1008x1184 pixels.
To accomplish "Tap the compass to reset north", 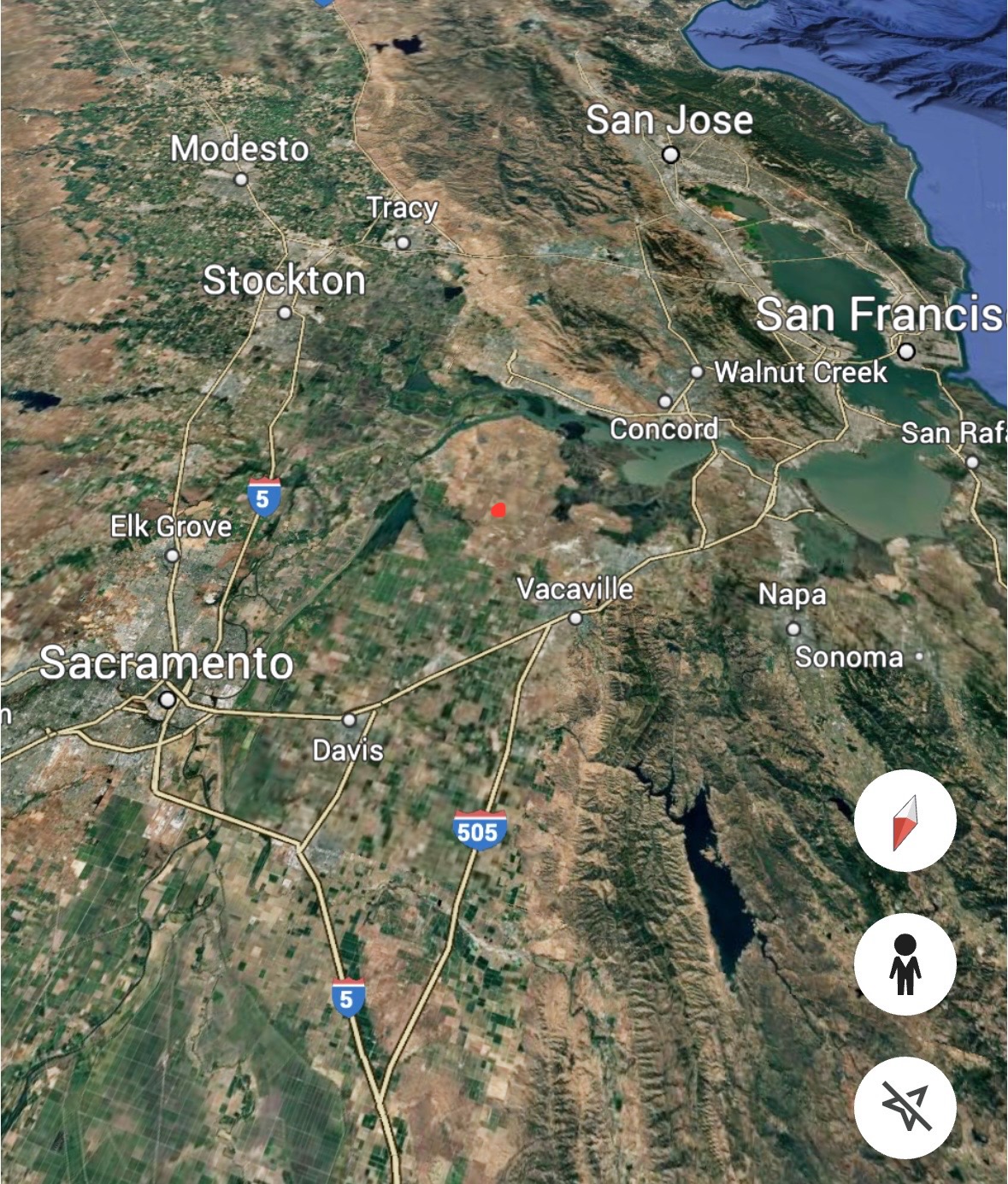I will (905, 822).
